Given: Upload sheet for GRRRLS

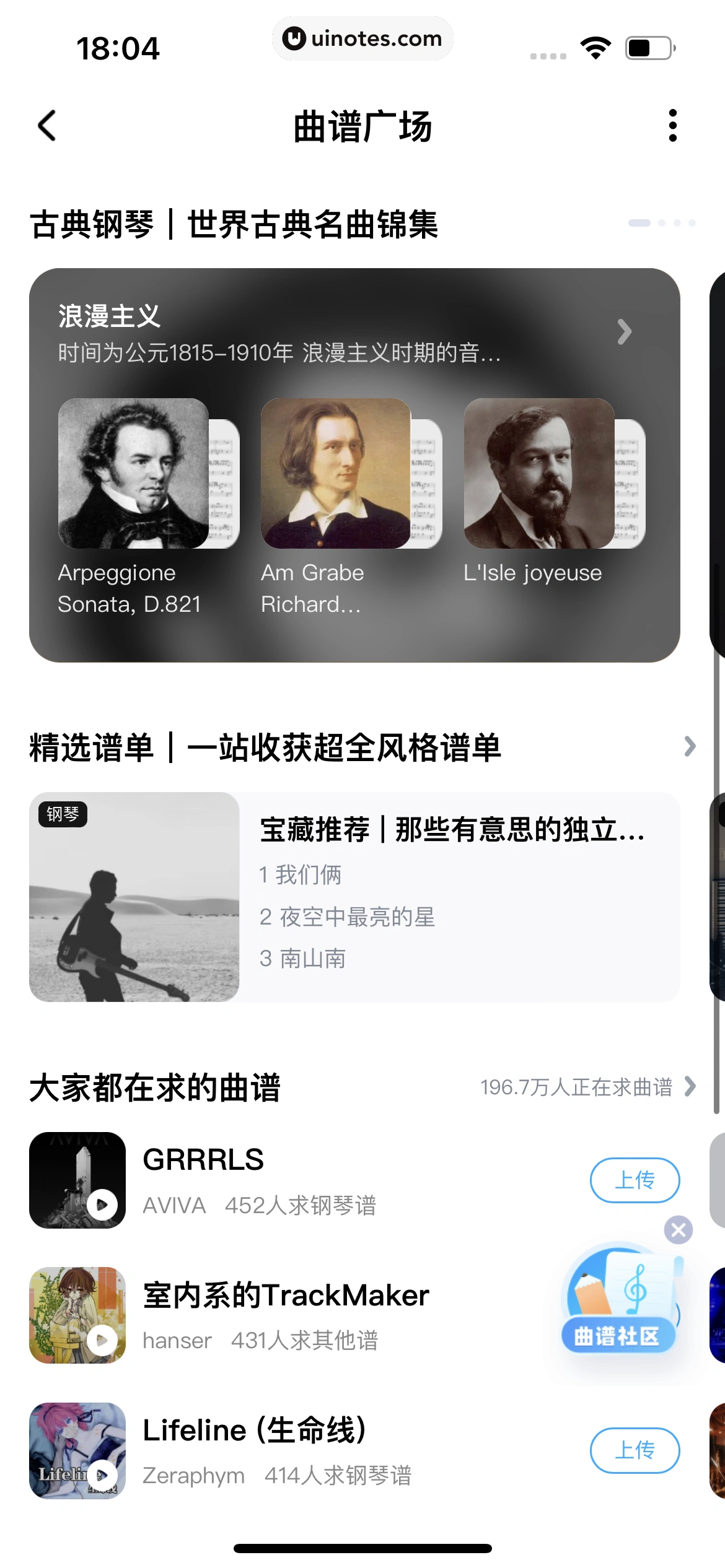Looking at the screenshot, I should click(634, 1180).
